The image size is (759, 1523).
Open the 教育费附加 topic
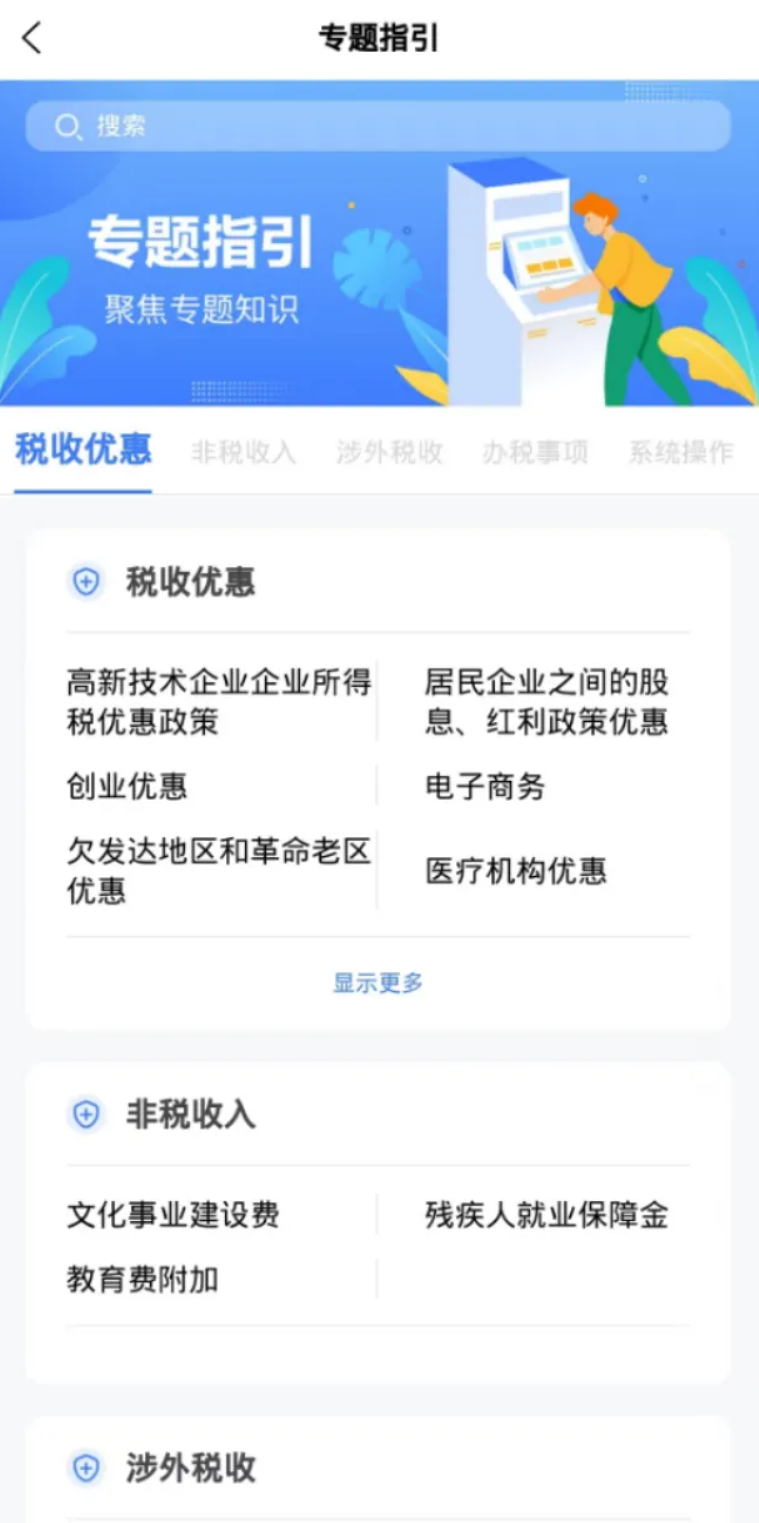click(x=143, y=1279)
